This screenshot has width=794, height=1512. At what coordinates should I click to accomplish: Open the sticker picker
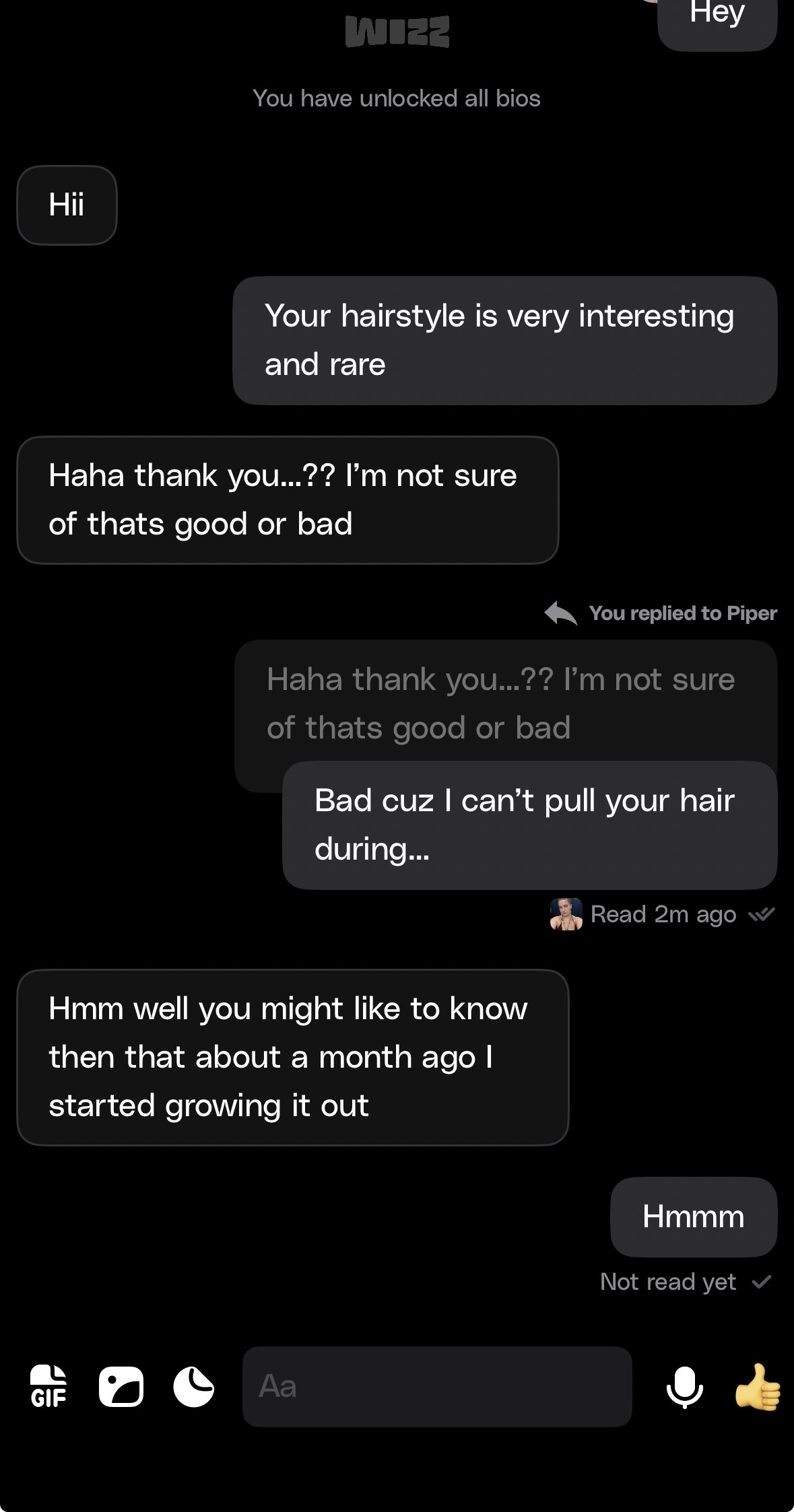coord(193,1387)
